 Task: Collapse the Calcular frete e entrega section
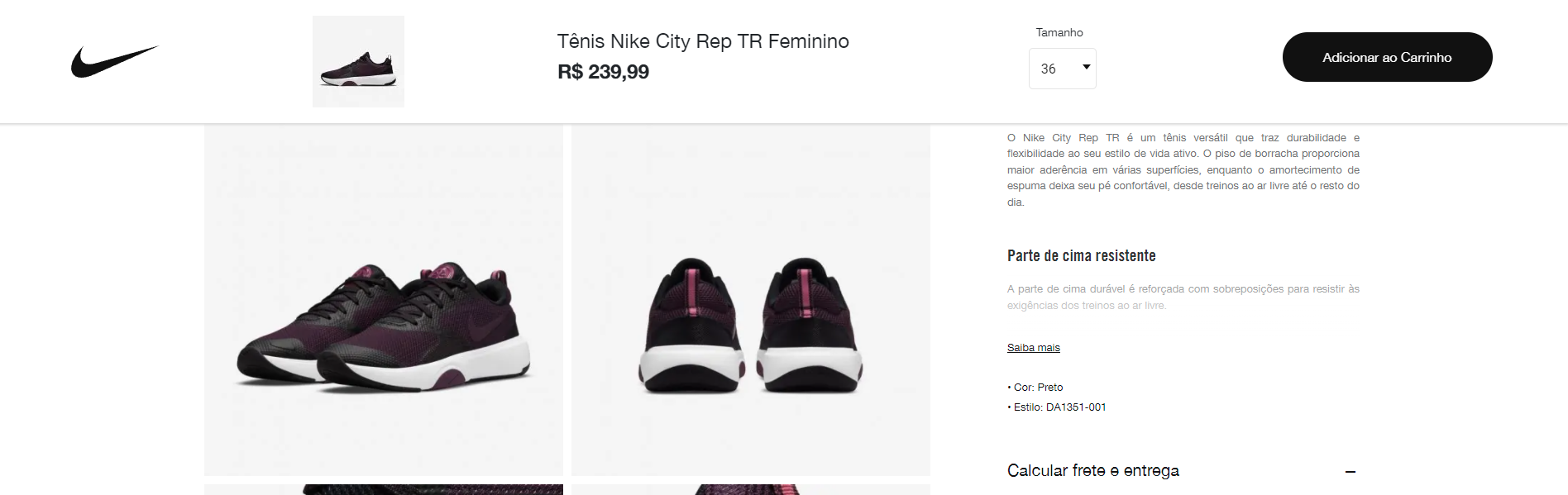1350,471
